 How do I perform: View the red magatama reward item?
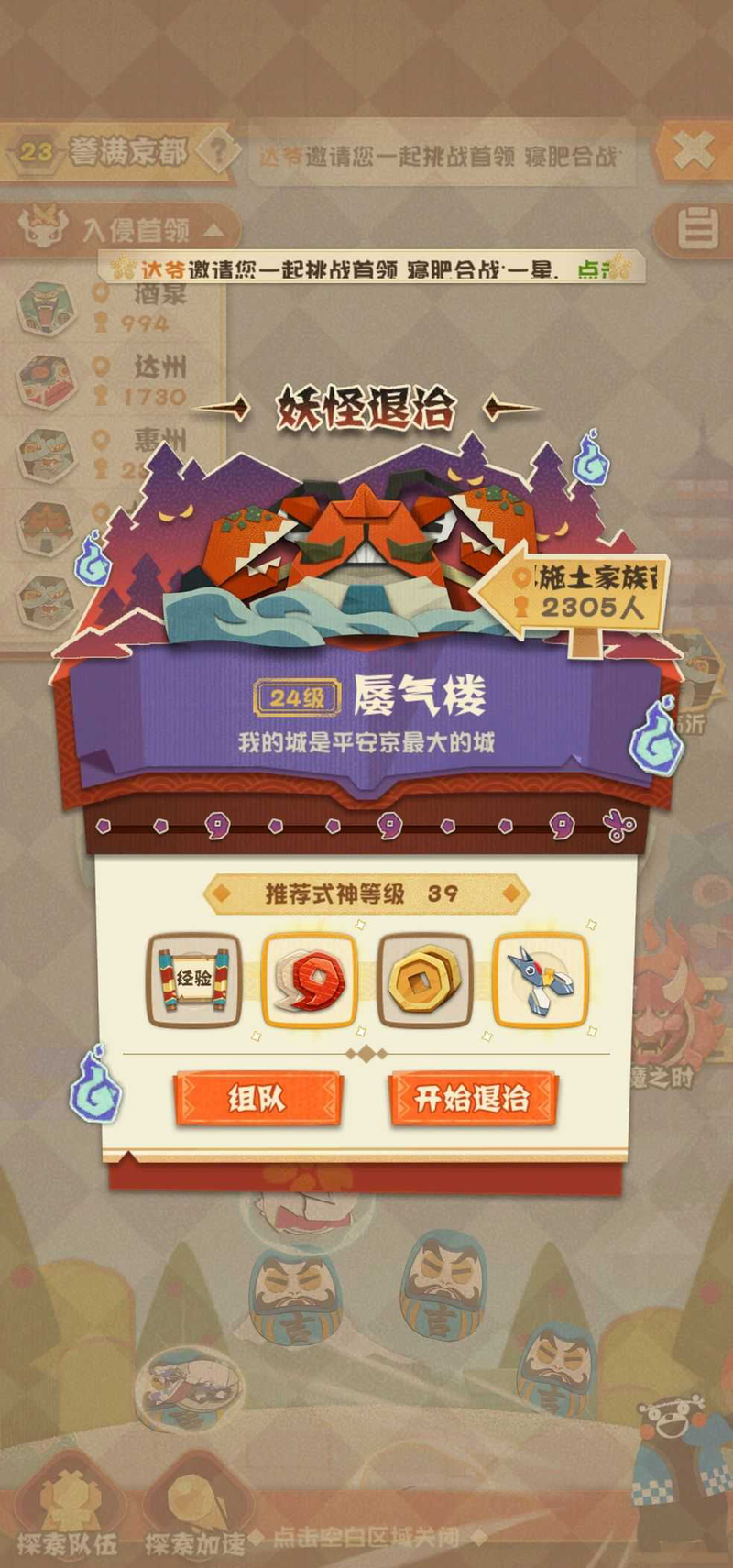coord(310,980)
